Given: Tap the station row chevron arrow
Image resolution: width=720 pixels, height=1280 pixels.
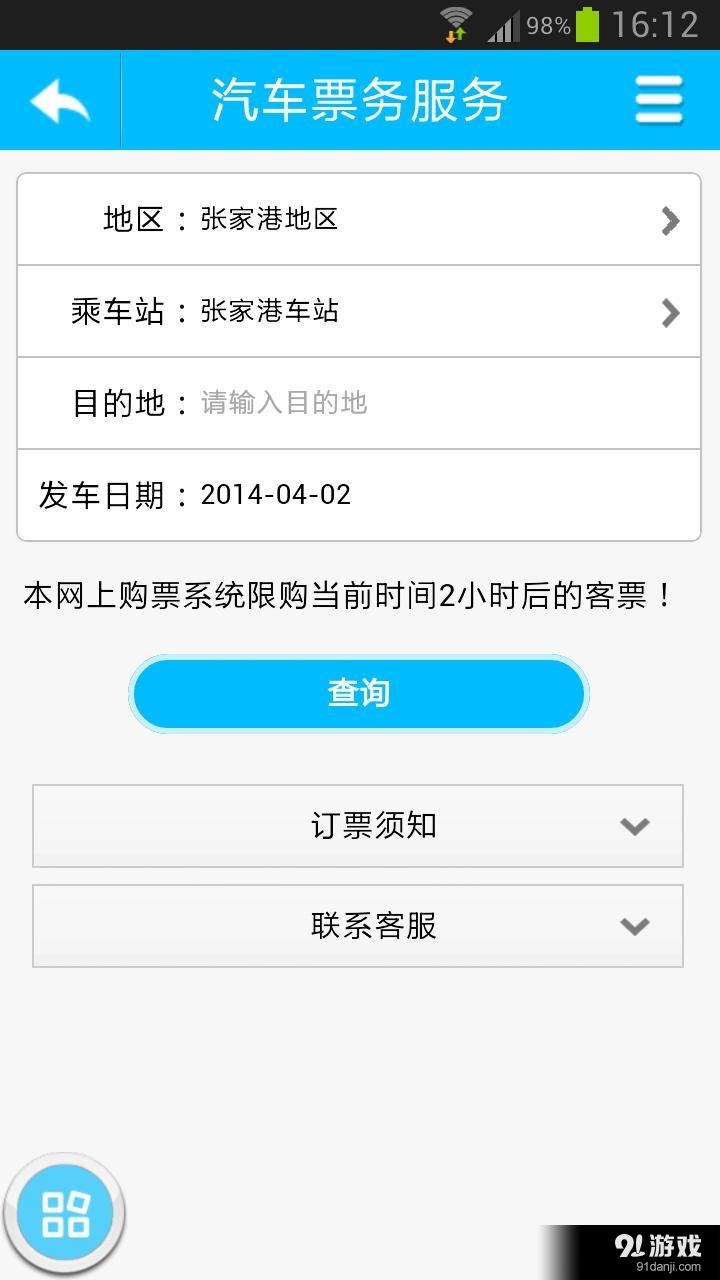Looking at the screenshot, I should (x=668, y=313).
